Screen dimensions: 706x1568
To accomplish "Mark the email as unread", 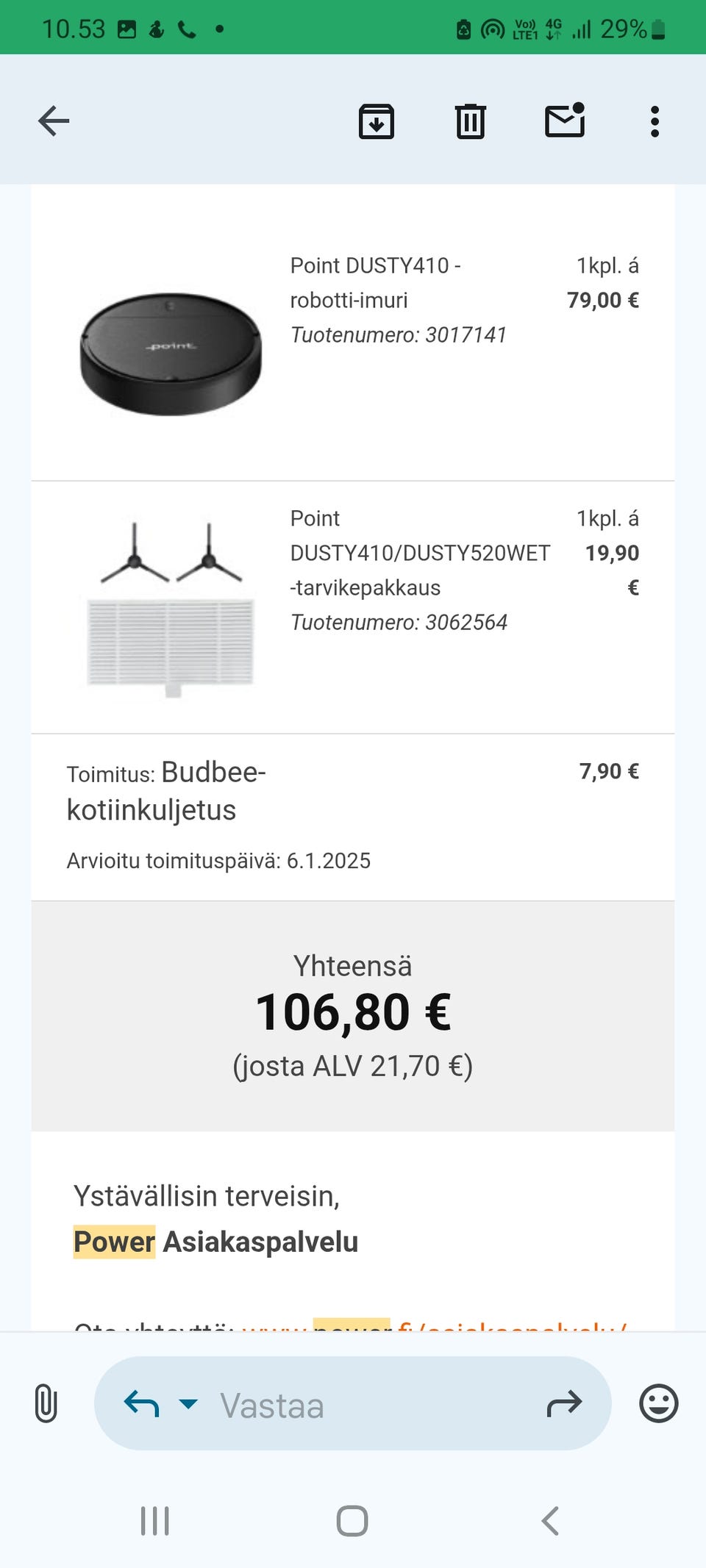I will (565, 121).
